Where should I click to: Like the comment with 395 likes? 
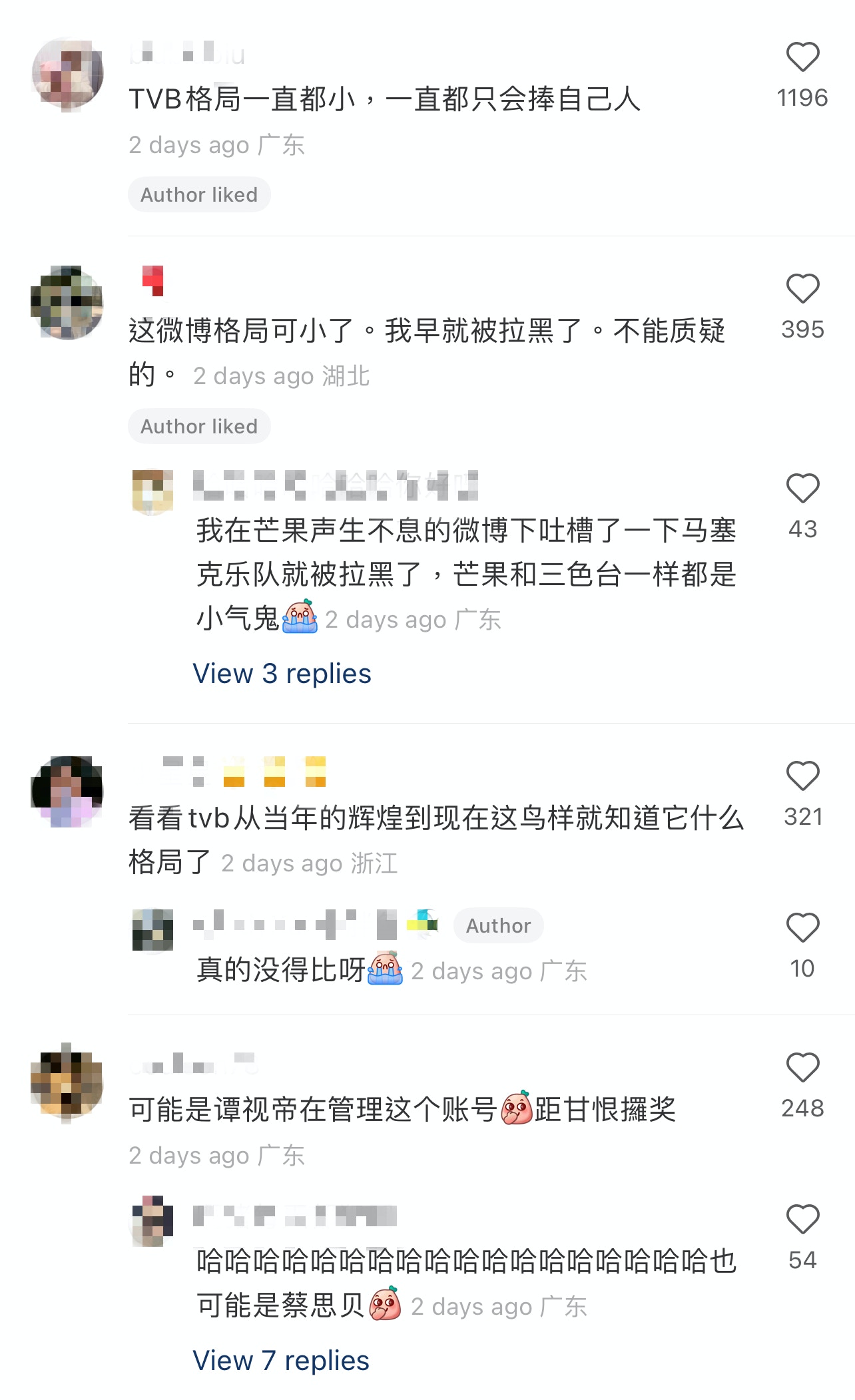point(802,289)
